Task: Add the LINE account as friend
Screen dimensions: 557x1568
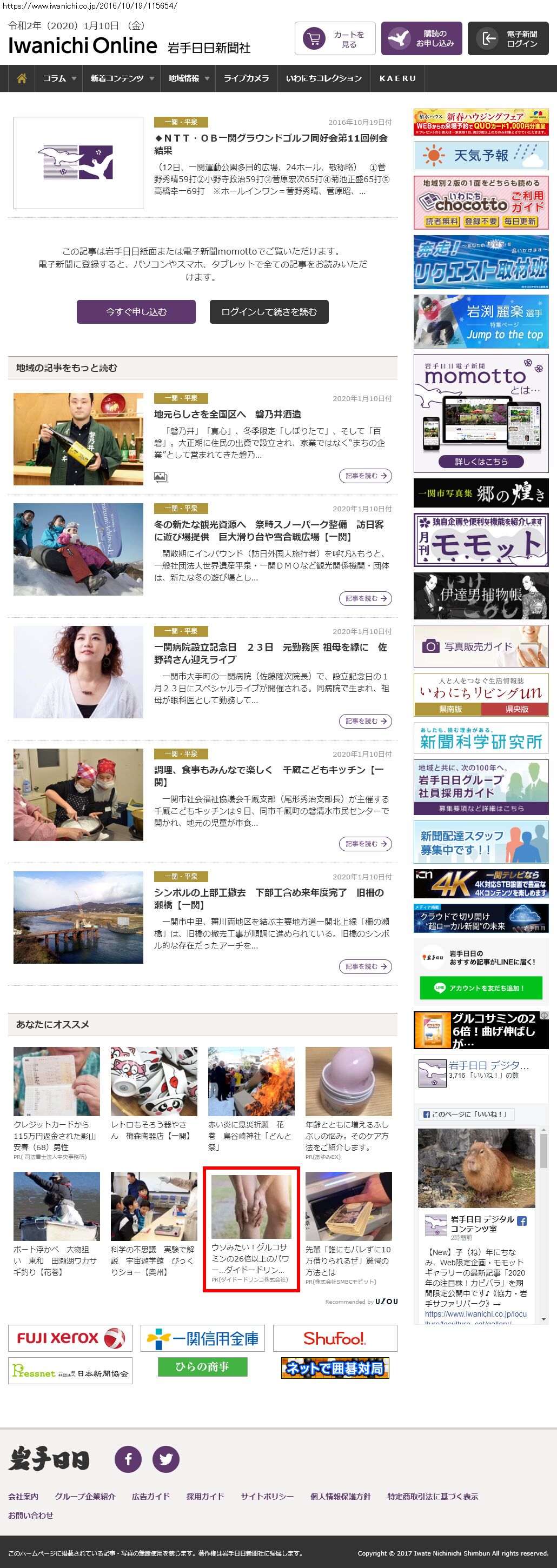Action: pyautogui.click(x=481, y=988)
